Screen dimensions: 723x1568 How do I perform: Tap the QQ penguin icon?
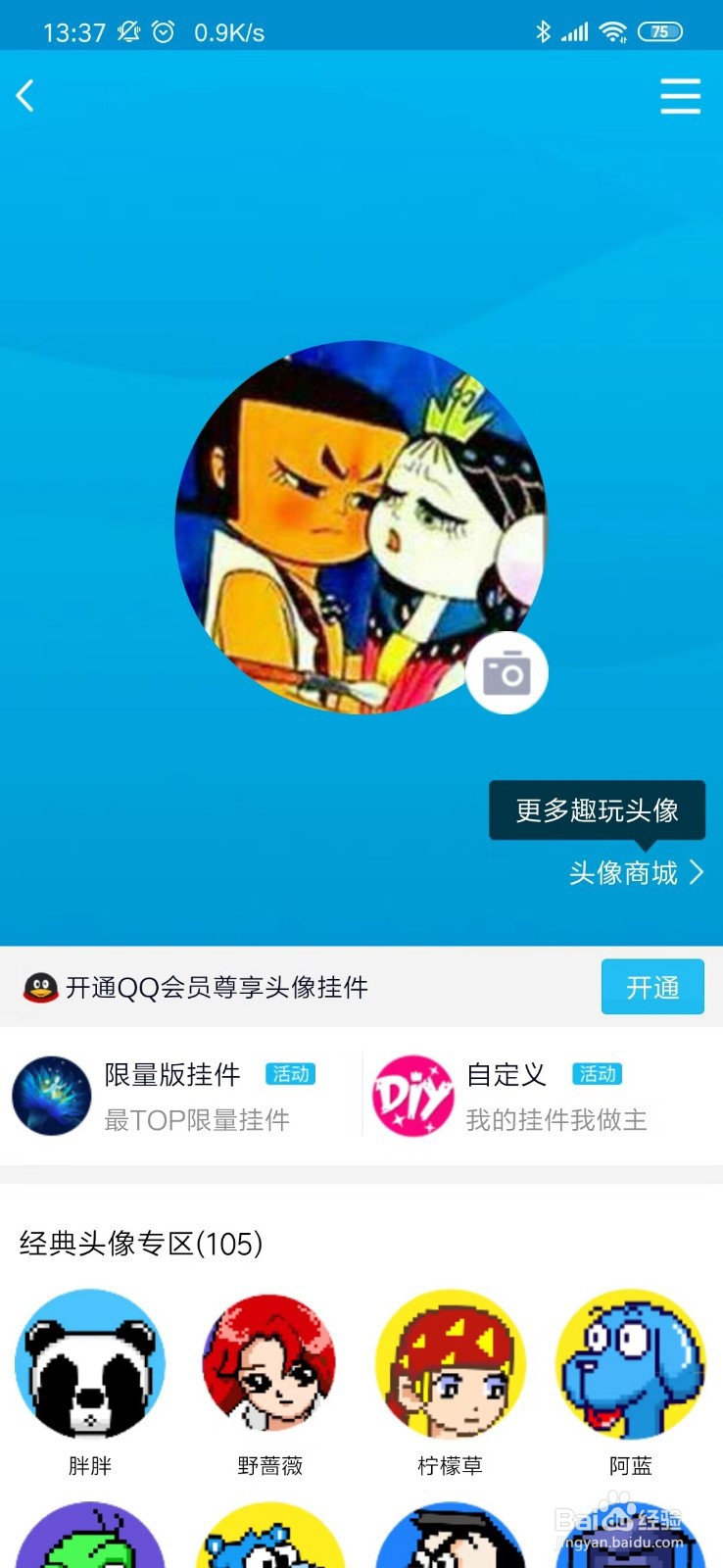pos(39,988)
